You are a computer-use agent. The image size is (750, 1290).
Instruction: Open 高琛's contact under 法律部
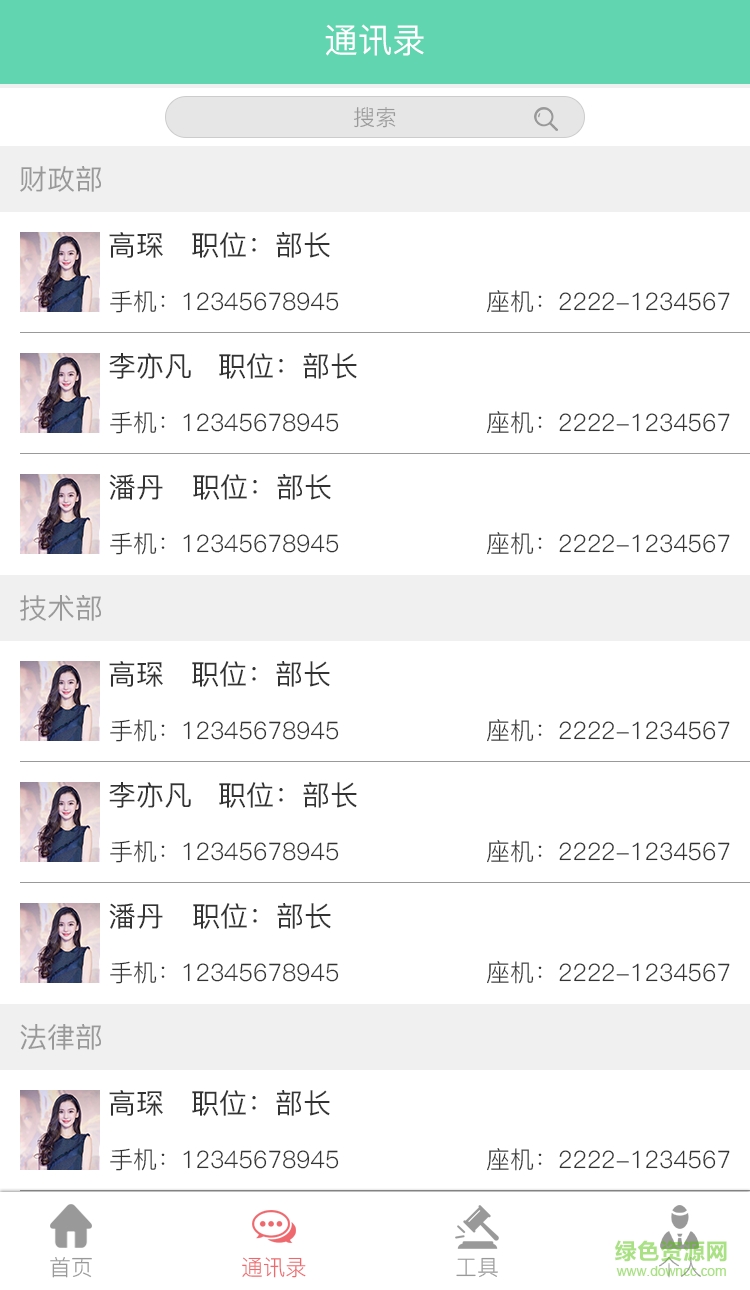[375, 1130]
